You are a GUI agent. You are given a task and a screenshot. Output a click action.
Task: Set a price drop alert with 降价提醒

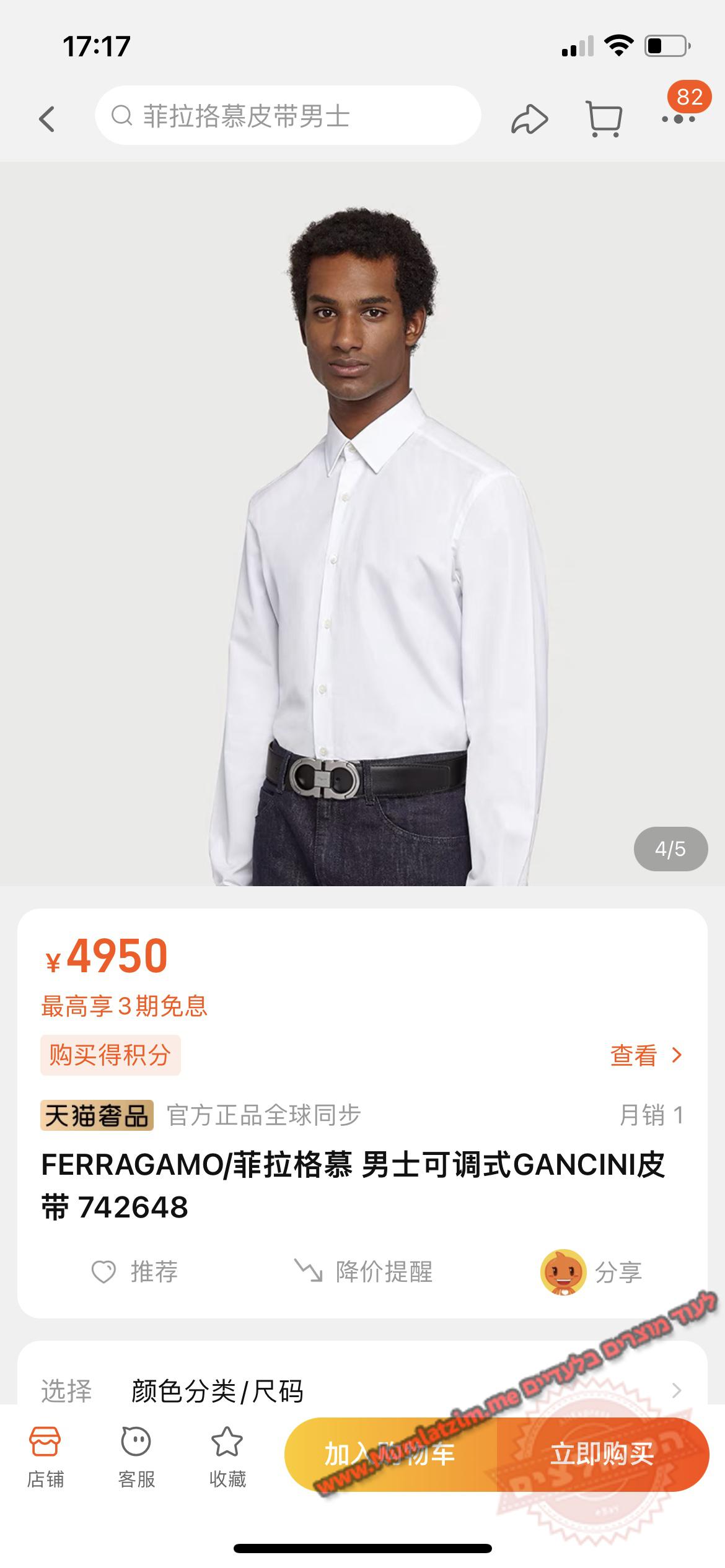point(363,1271)
